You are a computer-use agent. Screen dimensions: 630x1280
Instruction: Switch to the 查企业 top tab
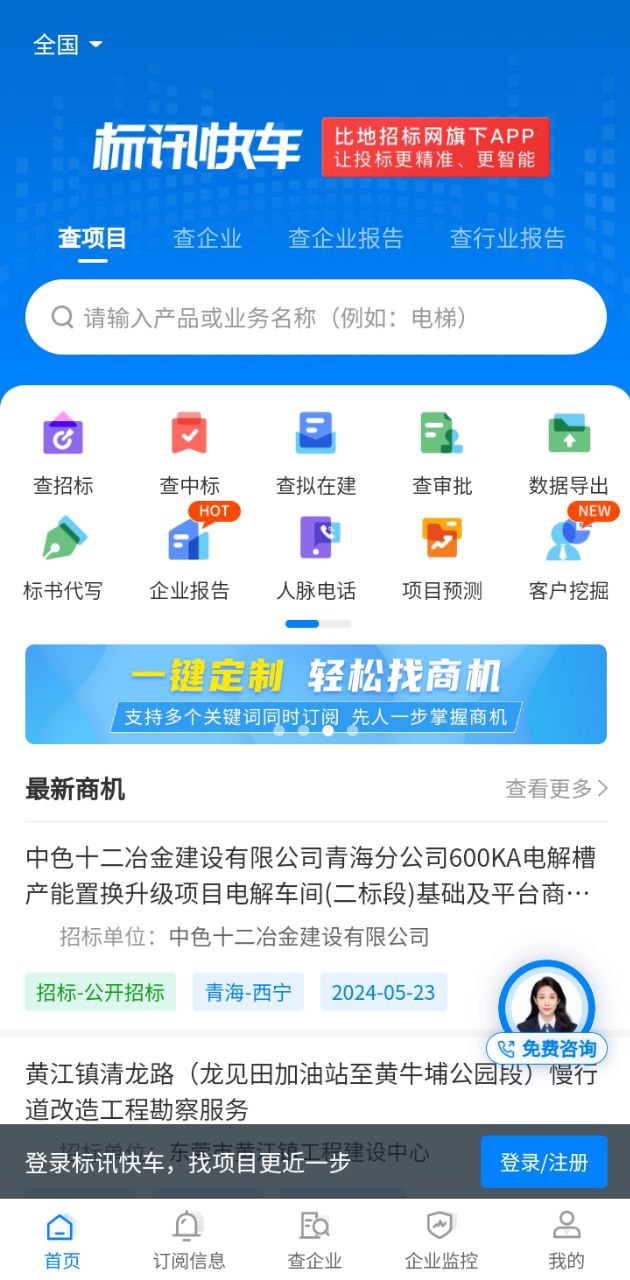coord(207,238)
